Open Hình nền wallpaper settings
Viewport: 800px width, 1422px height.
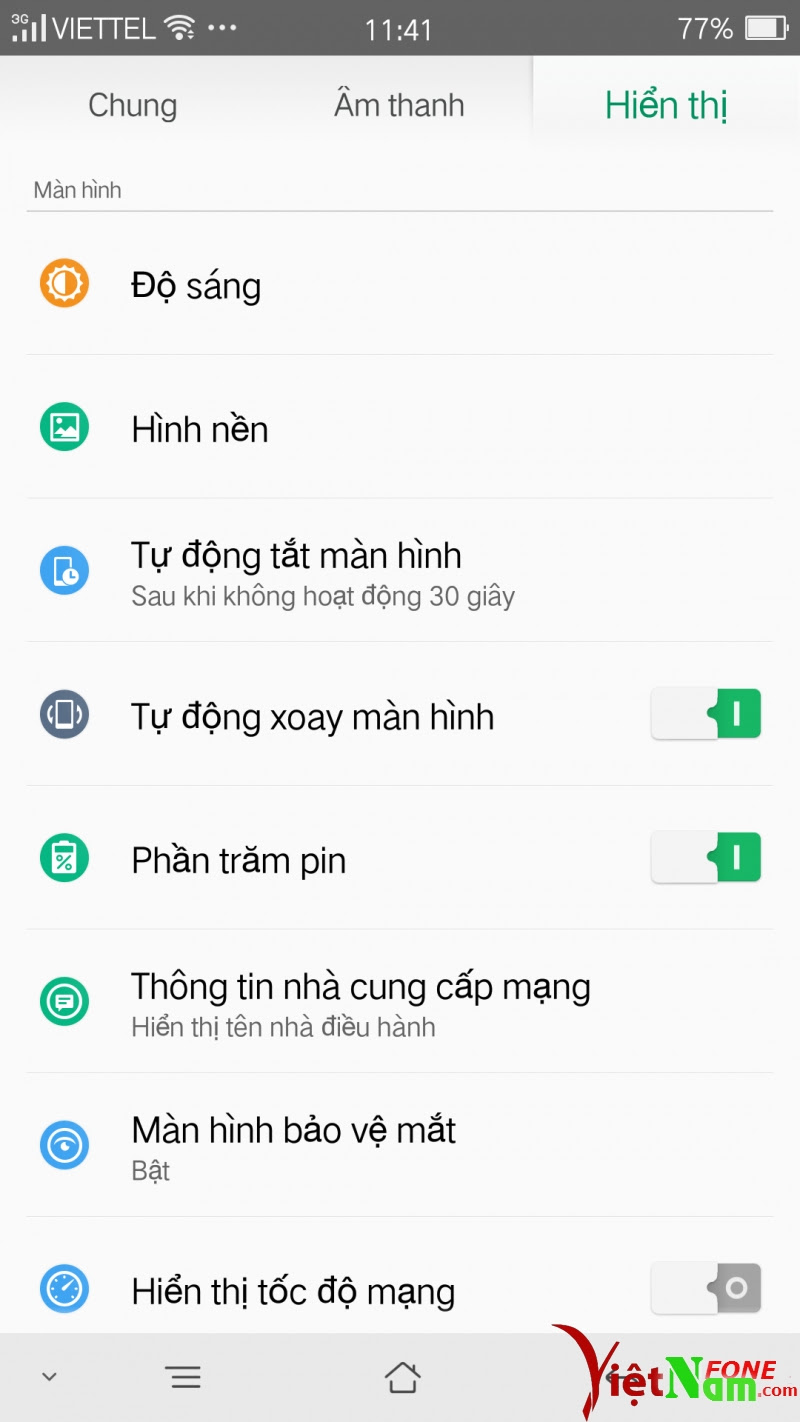point(400,428)
